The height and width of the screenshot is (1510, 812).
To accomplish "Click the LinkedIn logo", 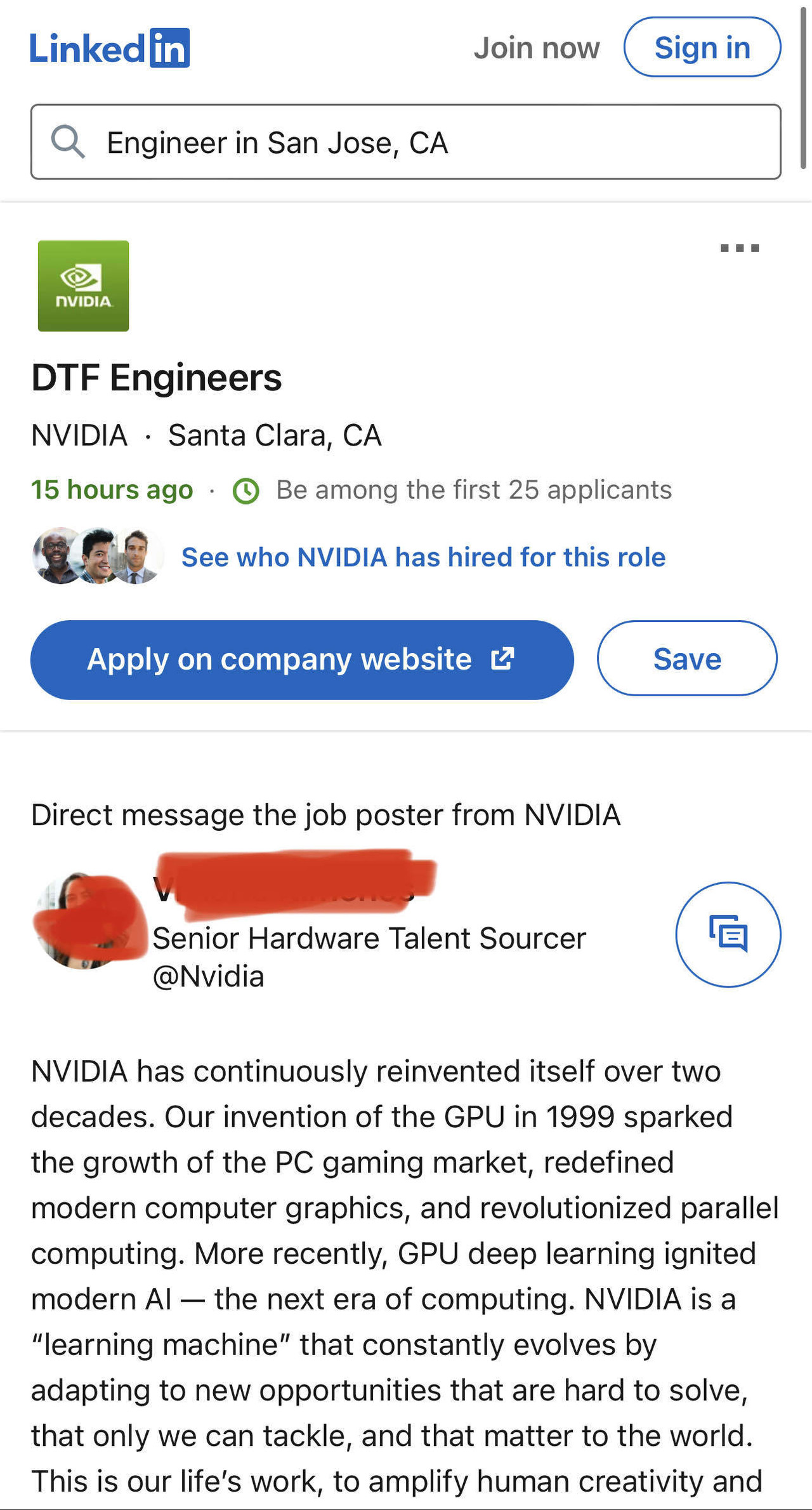I will click(109, 47).
